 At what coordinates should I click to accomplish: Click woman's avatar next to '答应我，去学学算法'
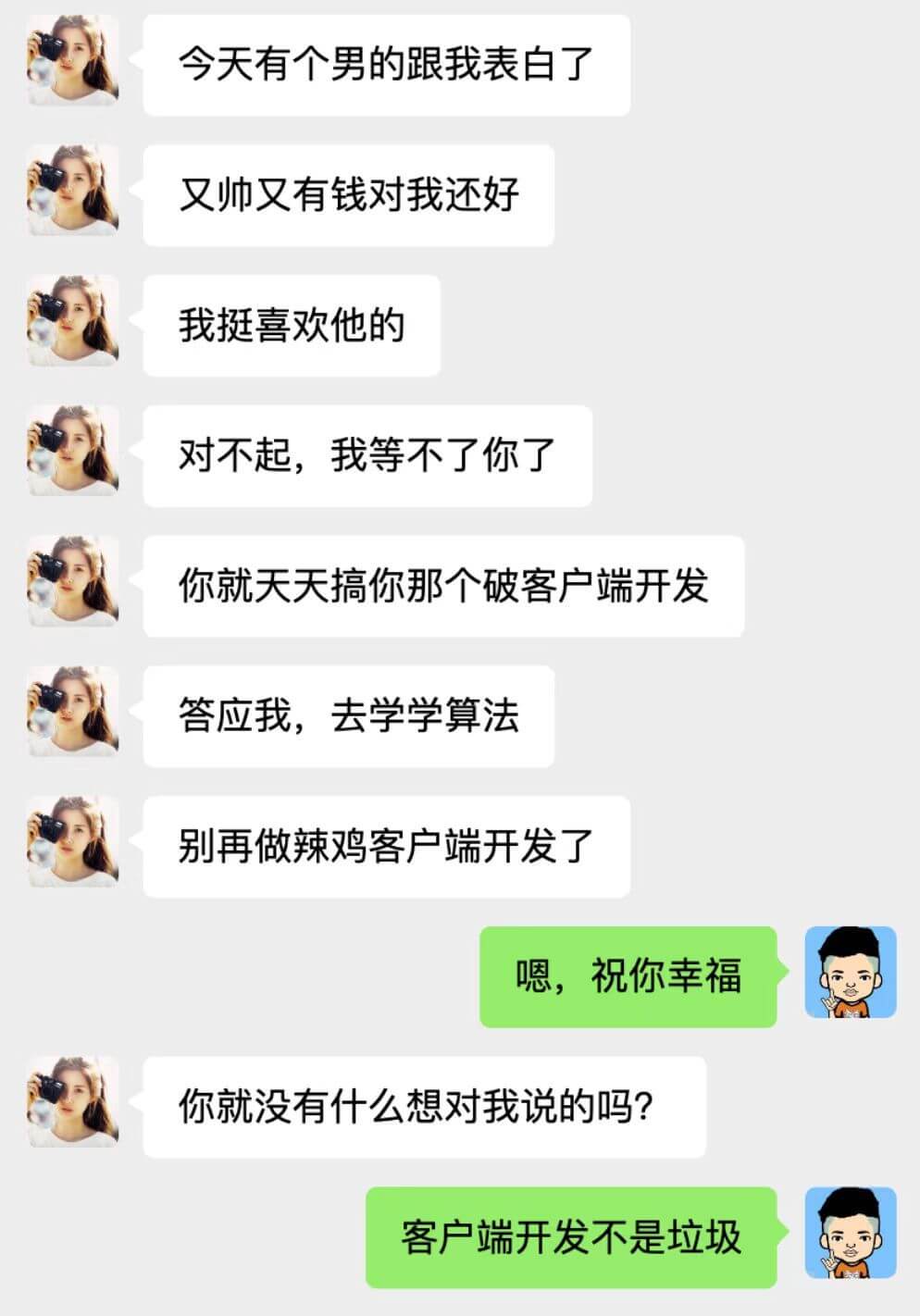click(x=72, y=717)
